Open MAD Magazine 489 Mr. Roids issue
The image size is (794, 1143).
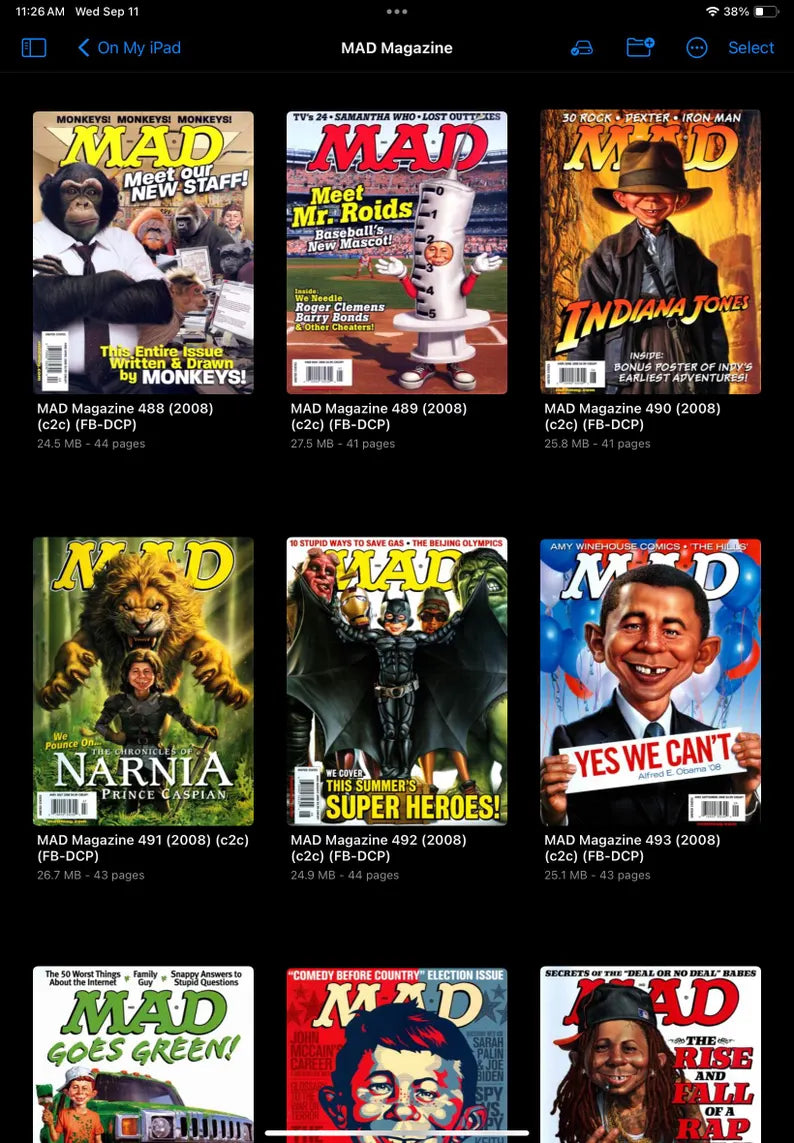[397, 251]
